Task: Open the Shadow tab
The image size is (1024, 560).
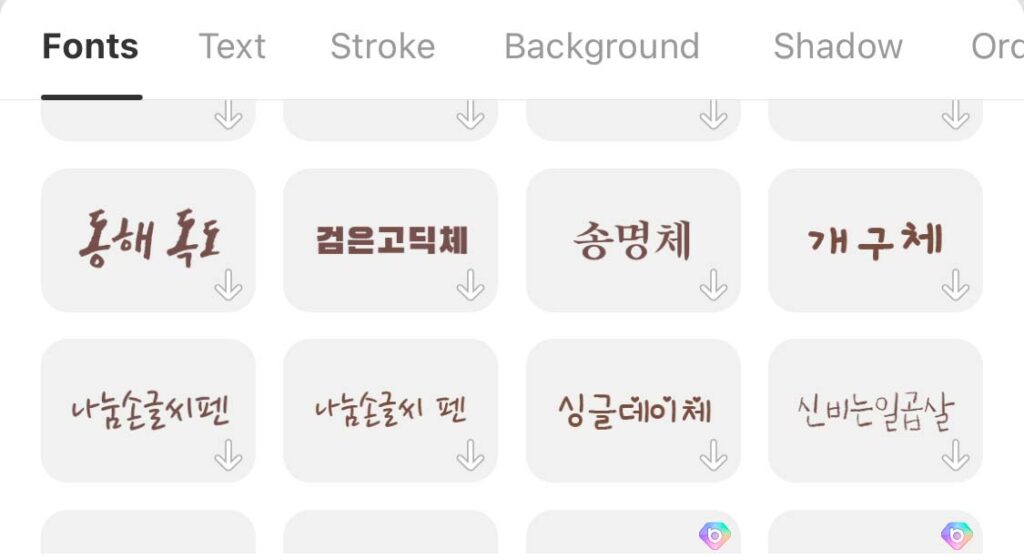Action: pyautogui.click(x=837, y=47)
